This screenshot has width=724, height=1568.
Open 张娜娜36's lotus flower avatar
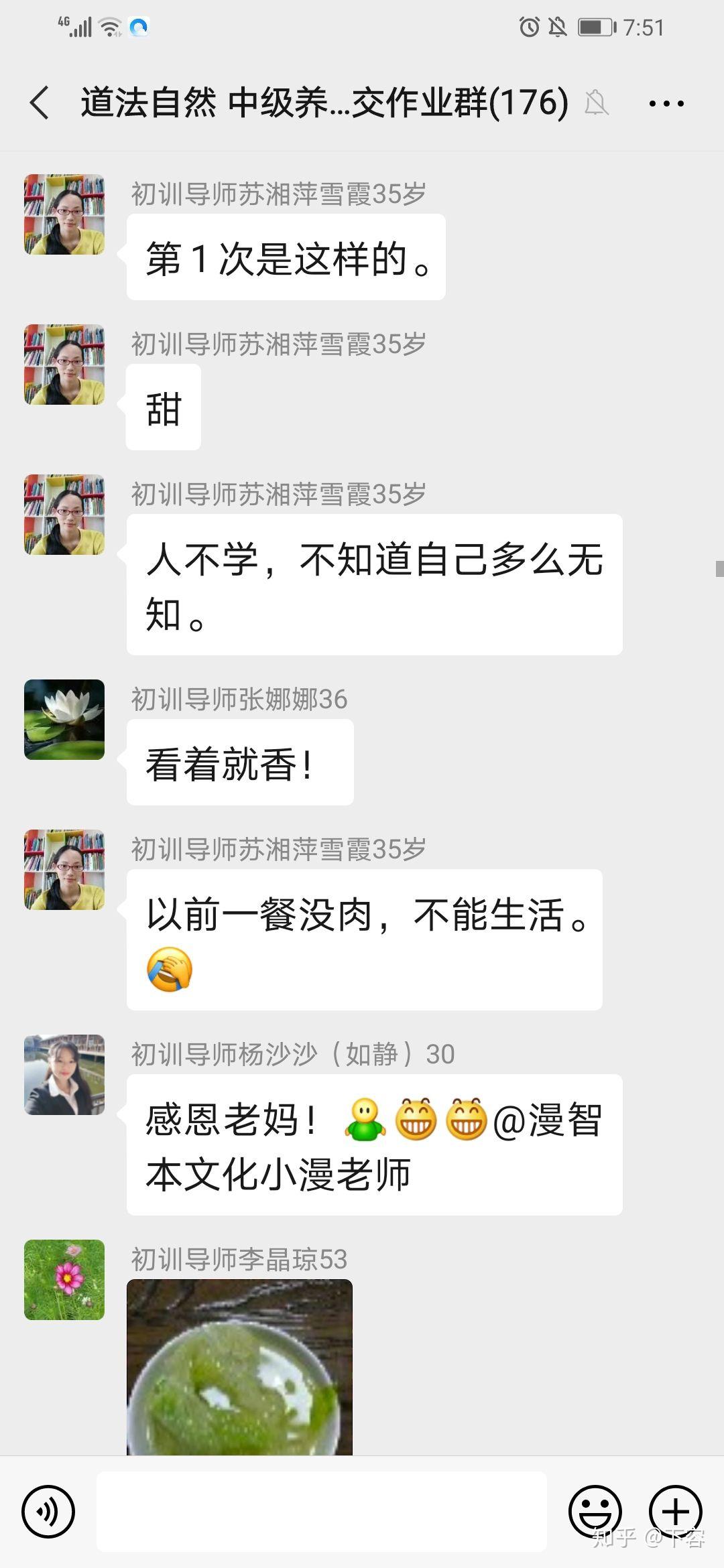(64, 720)
